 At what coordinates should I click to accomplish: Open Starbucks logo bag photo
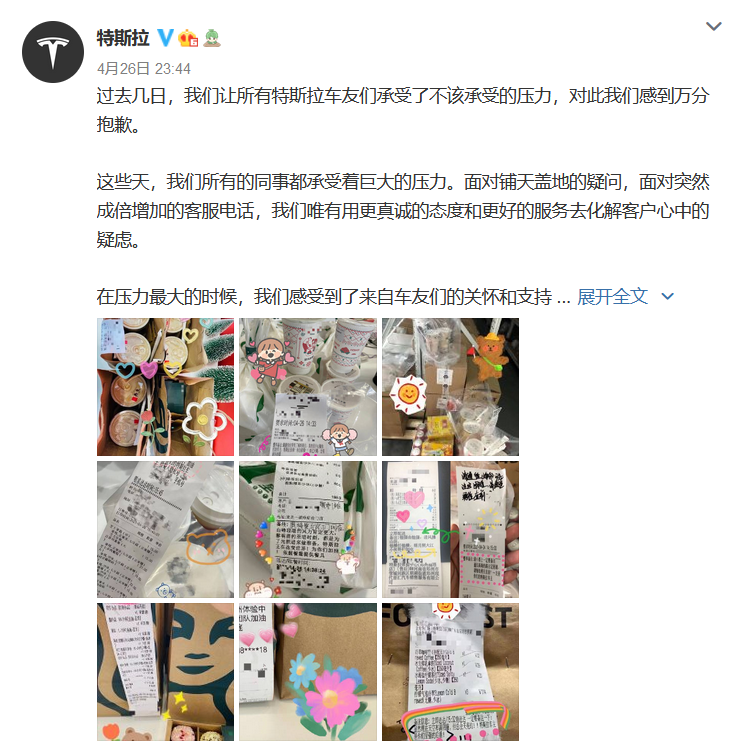pos(165,671)
